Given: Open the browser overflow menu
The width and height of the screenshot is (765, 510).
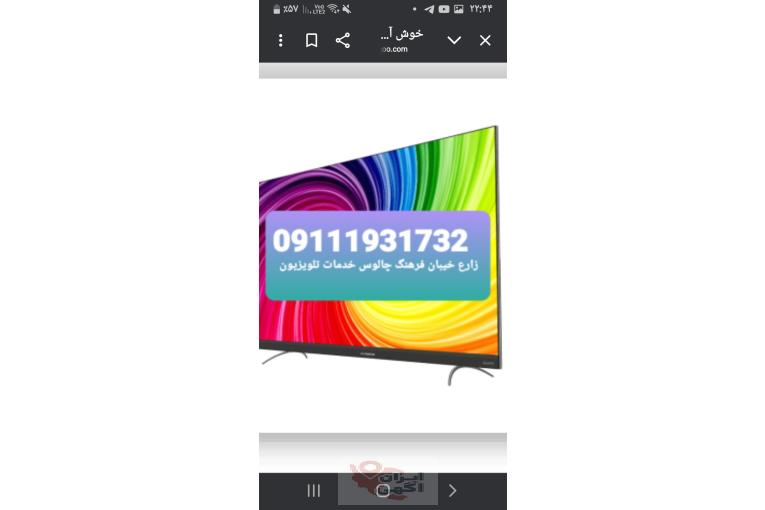Looking at the screenshot, I should click(281, 41).
